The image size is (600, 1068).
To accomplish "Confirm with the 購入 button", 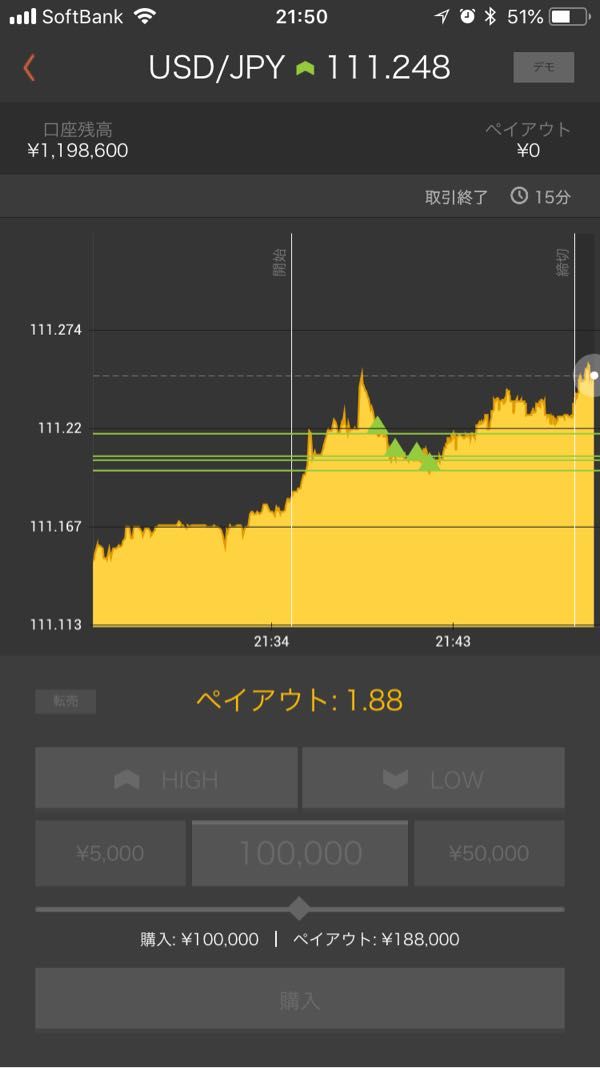I will point(300,999).
